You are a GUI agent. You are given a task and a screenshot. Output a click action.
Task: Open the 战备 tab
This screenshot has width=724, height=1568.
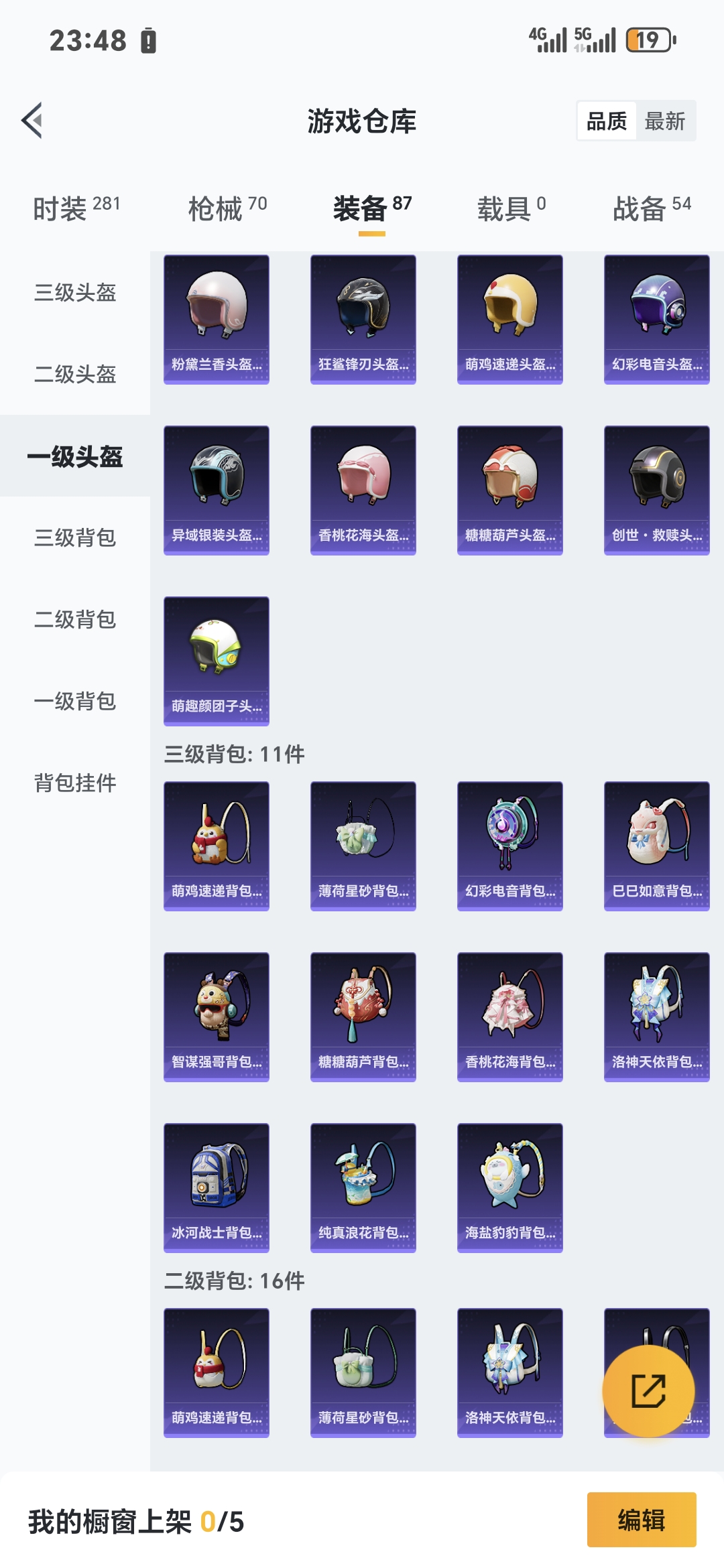point(652,208)
